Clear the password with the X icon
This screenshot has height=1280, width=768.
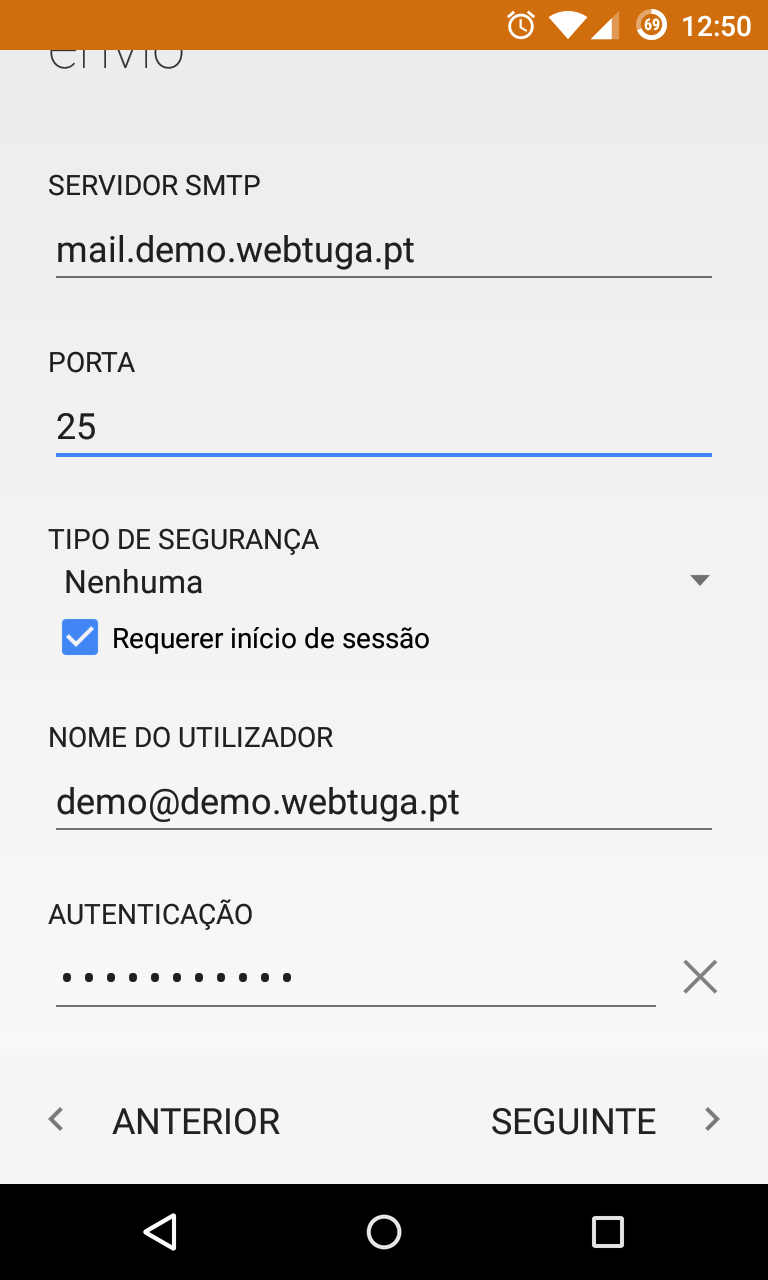click(x=700, y=977)
